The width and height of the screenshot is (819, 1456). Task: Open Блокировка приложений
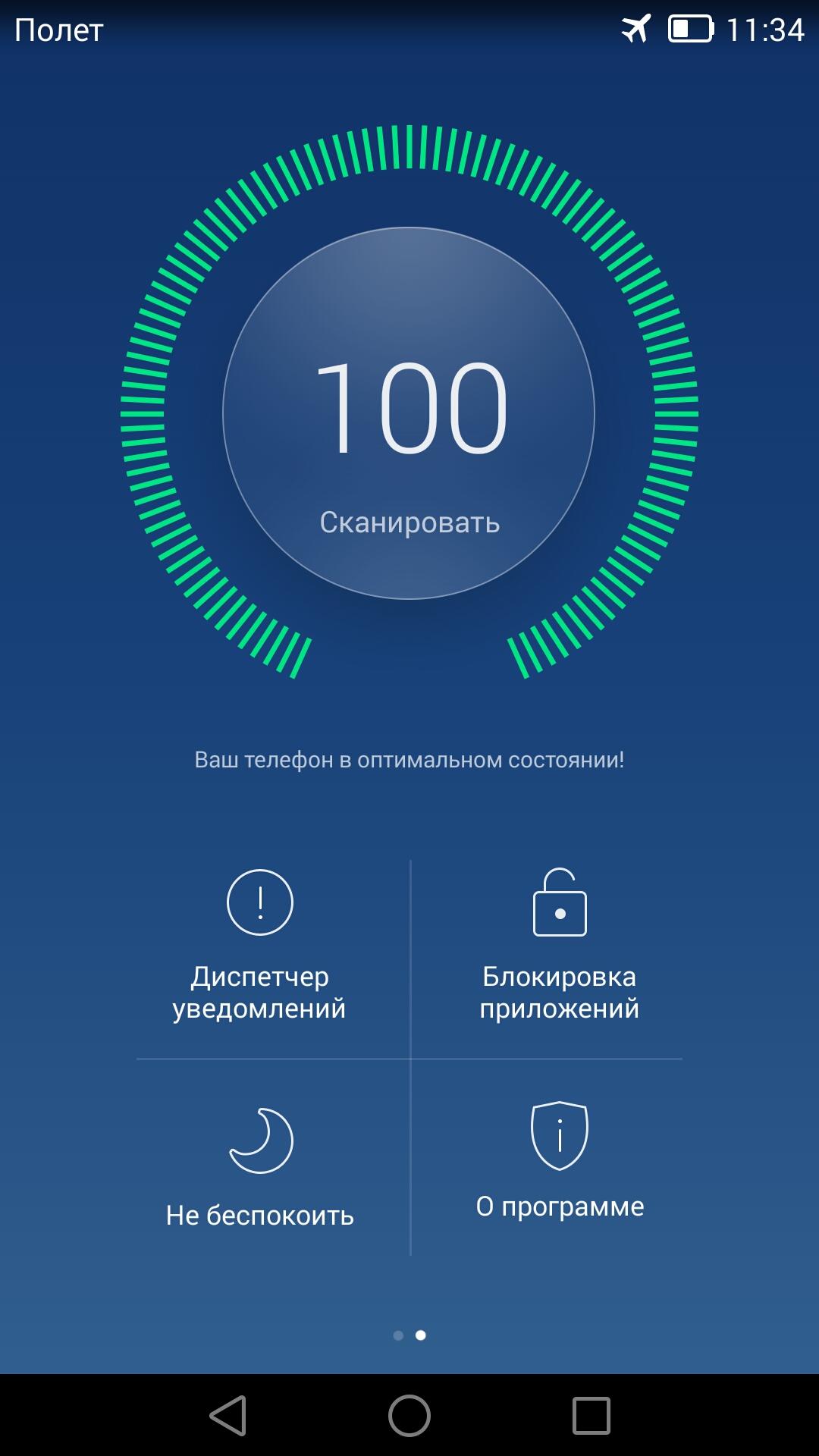pos(560,948)
